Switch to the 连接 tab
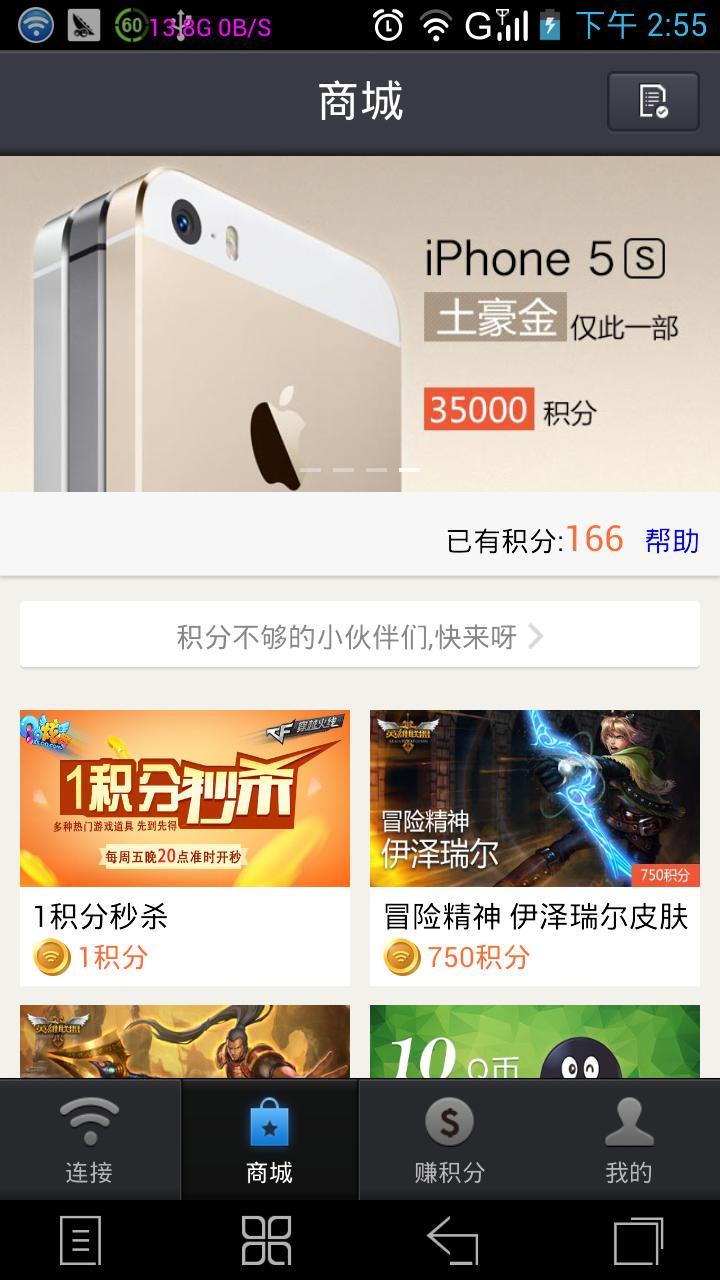Viewport: 720px width, 1280px height. (89, 1140)
